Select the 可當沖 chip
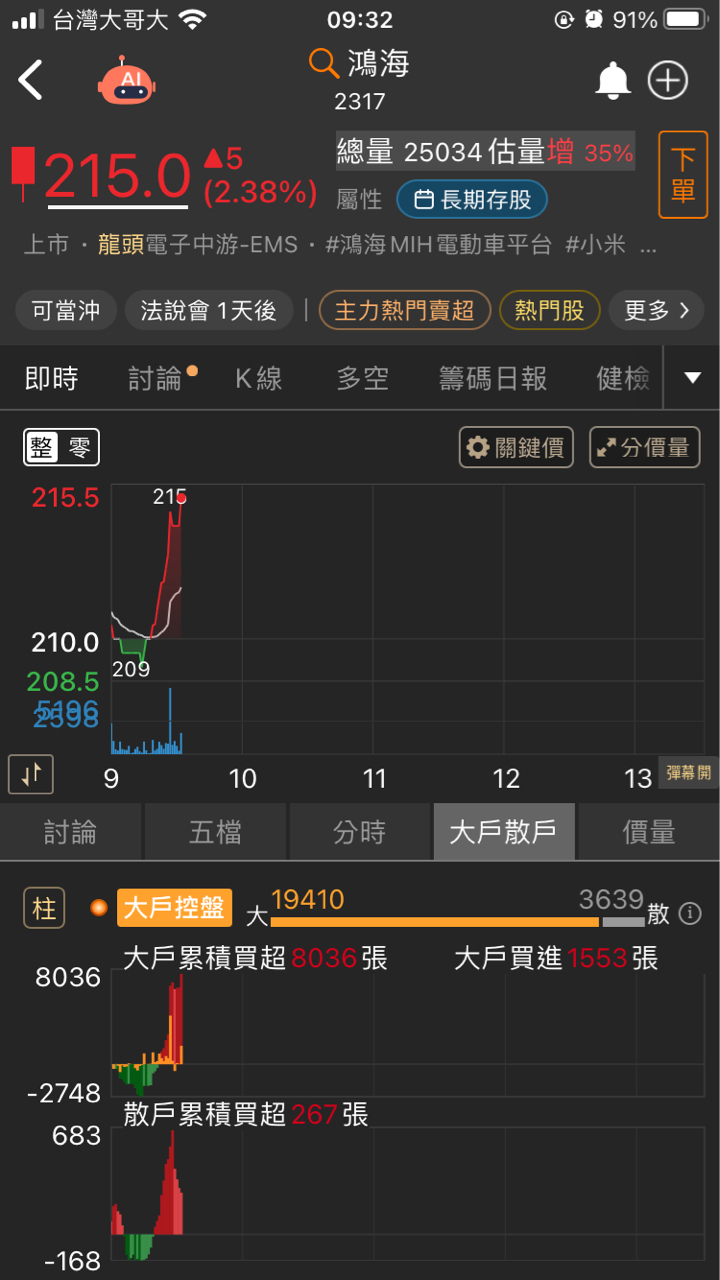 66,311
